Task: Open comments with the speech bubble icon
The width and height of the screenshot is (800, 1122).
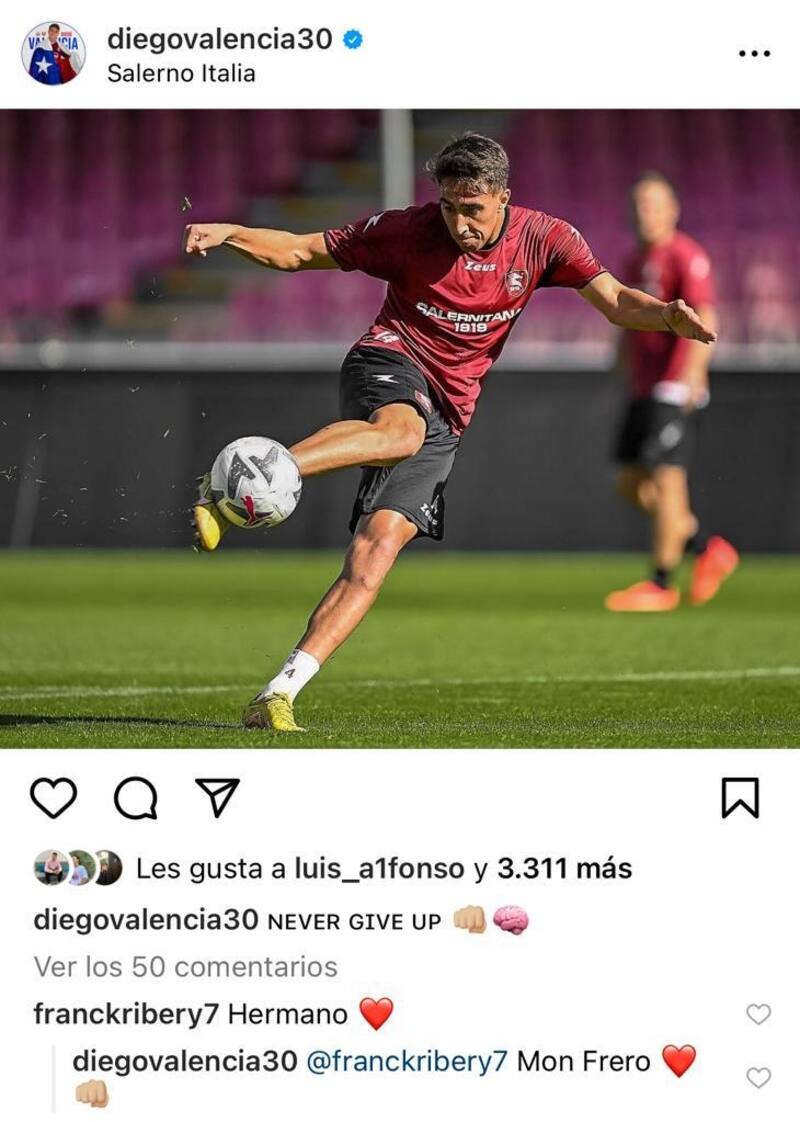Action: pos(135,798)
